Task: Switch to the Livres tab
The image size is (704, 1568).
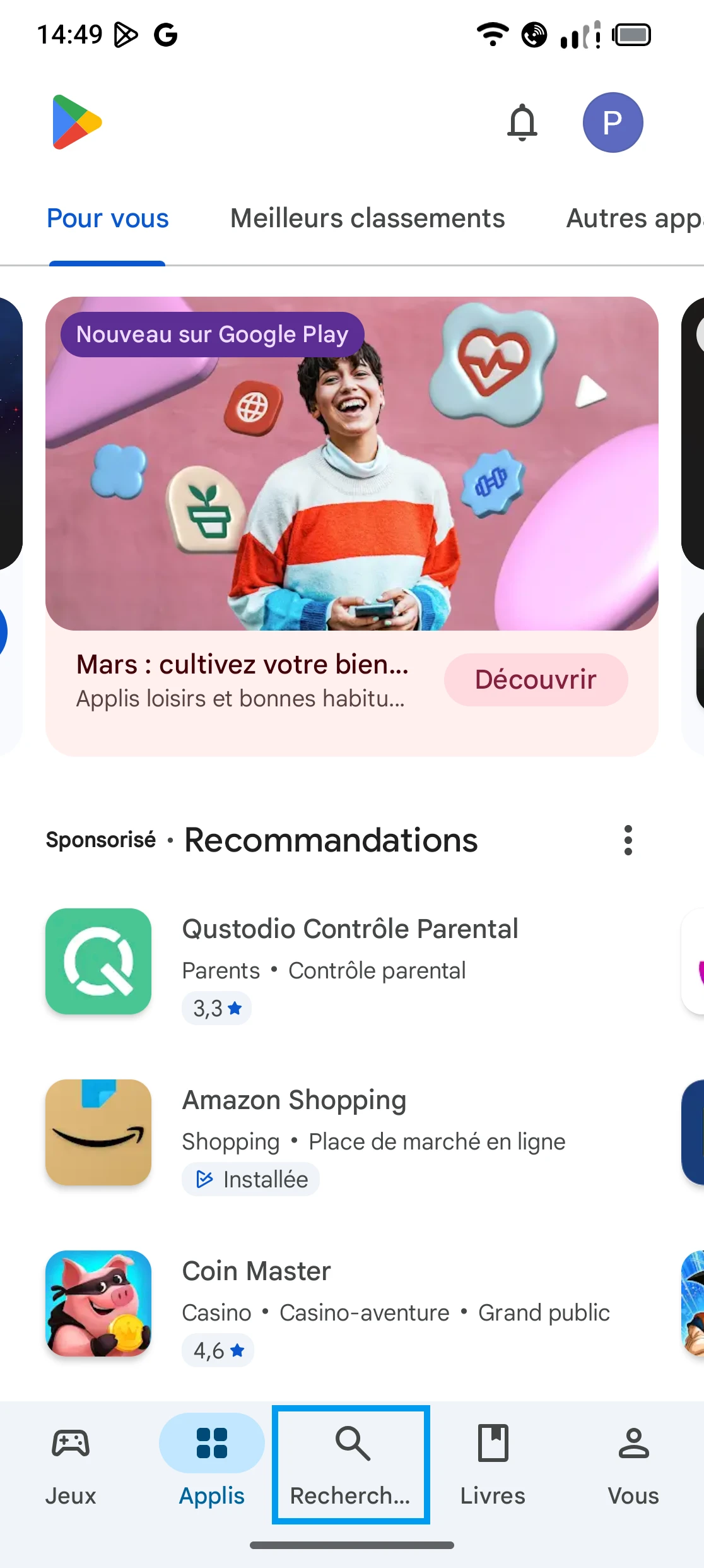Action: pos(493,1466)
